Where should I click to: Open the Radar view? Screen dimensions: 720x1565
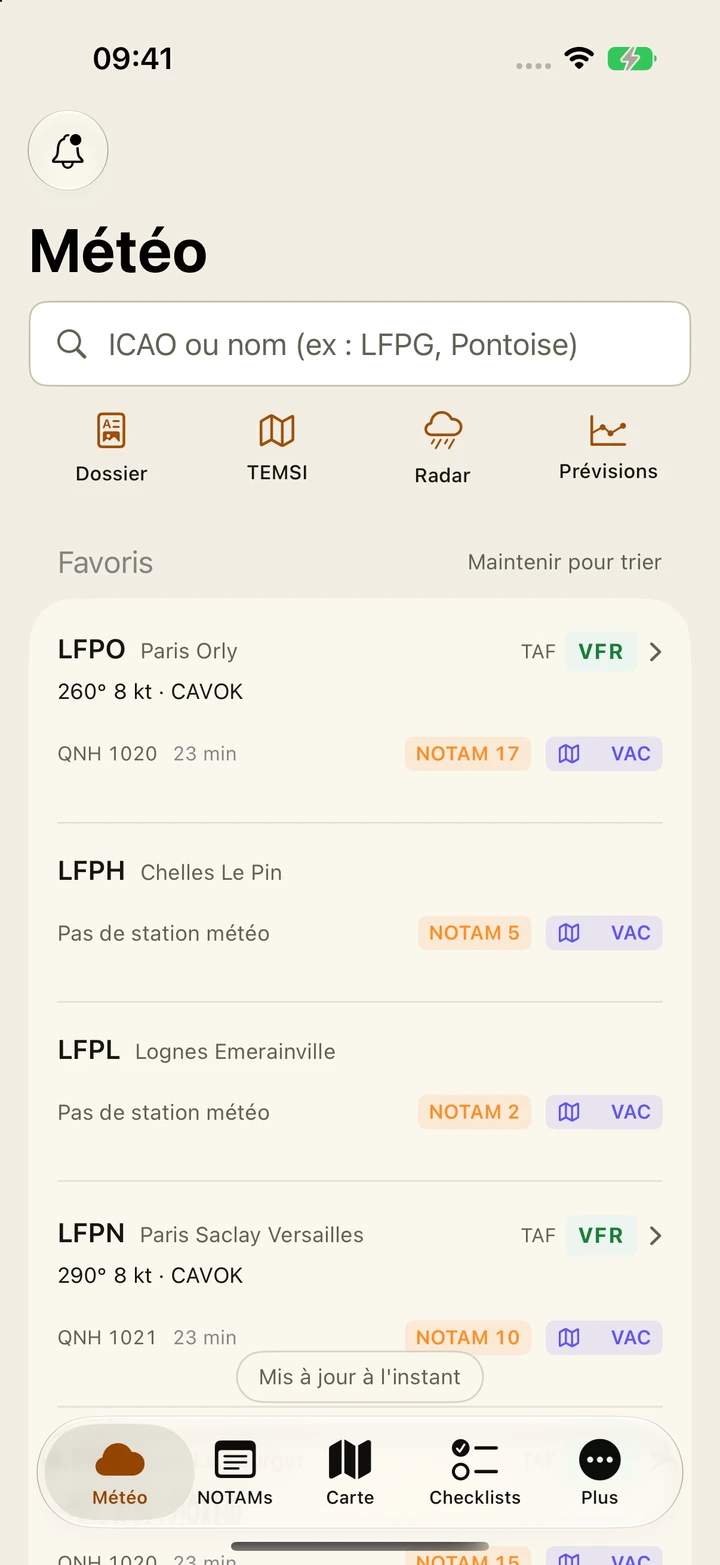[x=442, y=447]
